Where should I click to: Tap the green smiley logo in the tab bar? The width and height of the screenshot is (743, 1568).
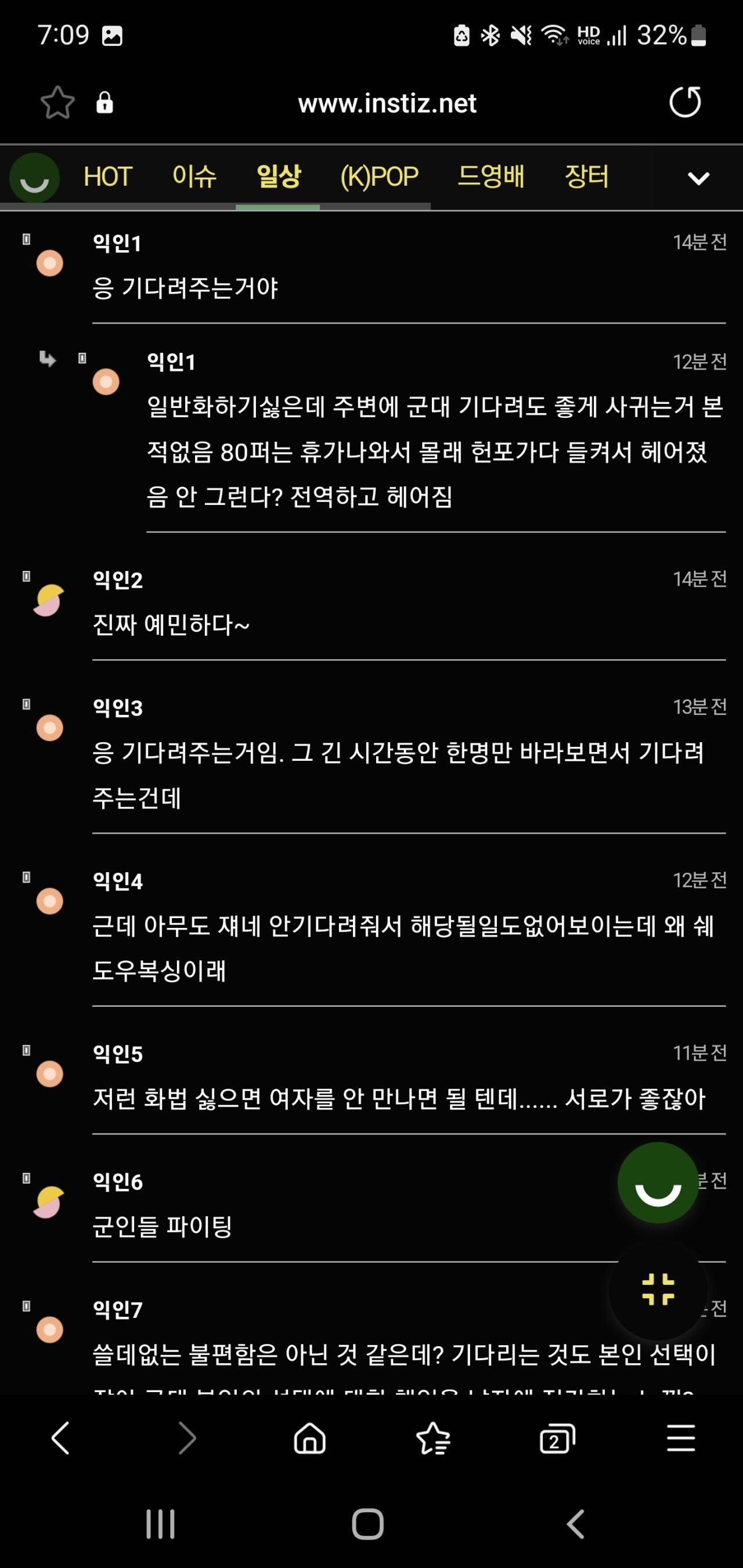point(35,178)
